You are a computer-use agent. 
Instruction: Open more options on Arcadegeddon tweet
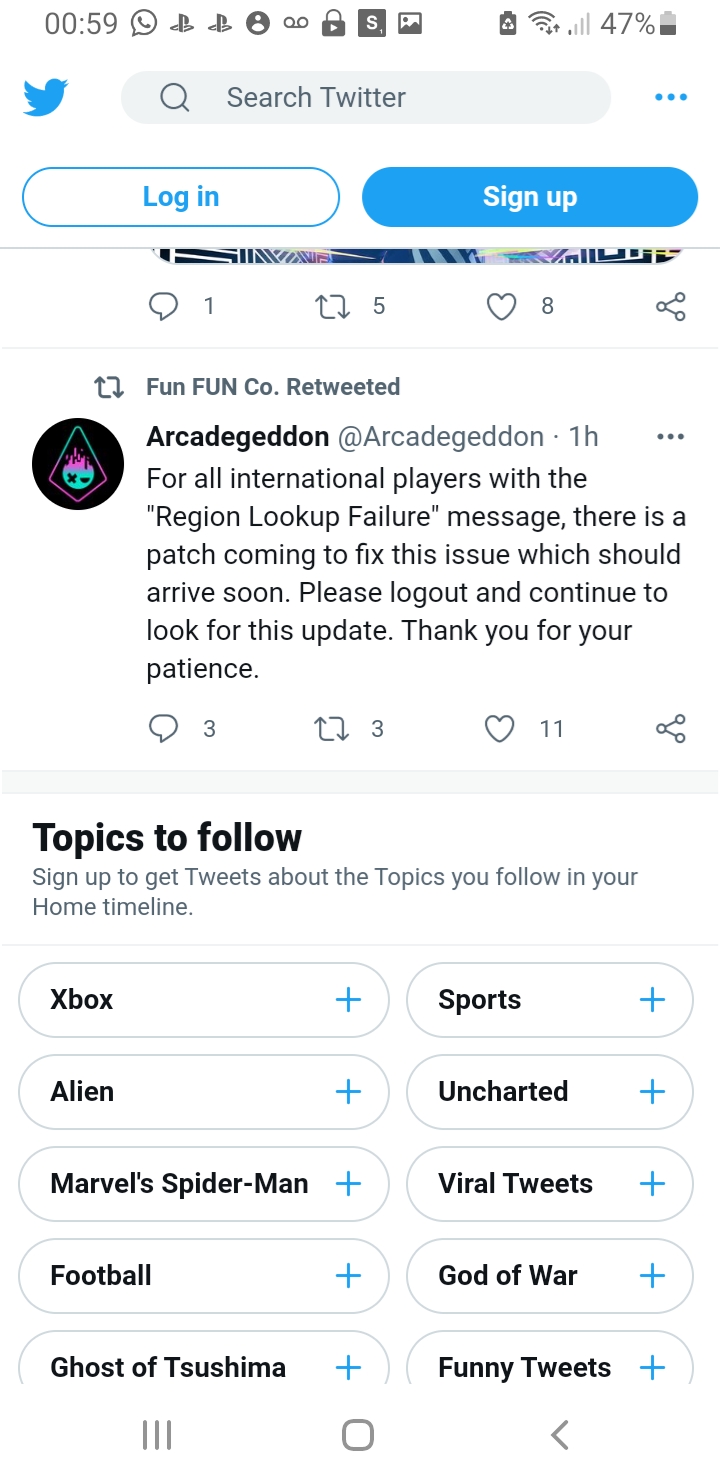669,437
